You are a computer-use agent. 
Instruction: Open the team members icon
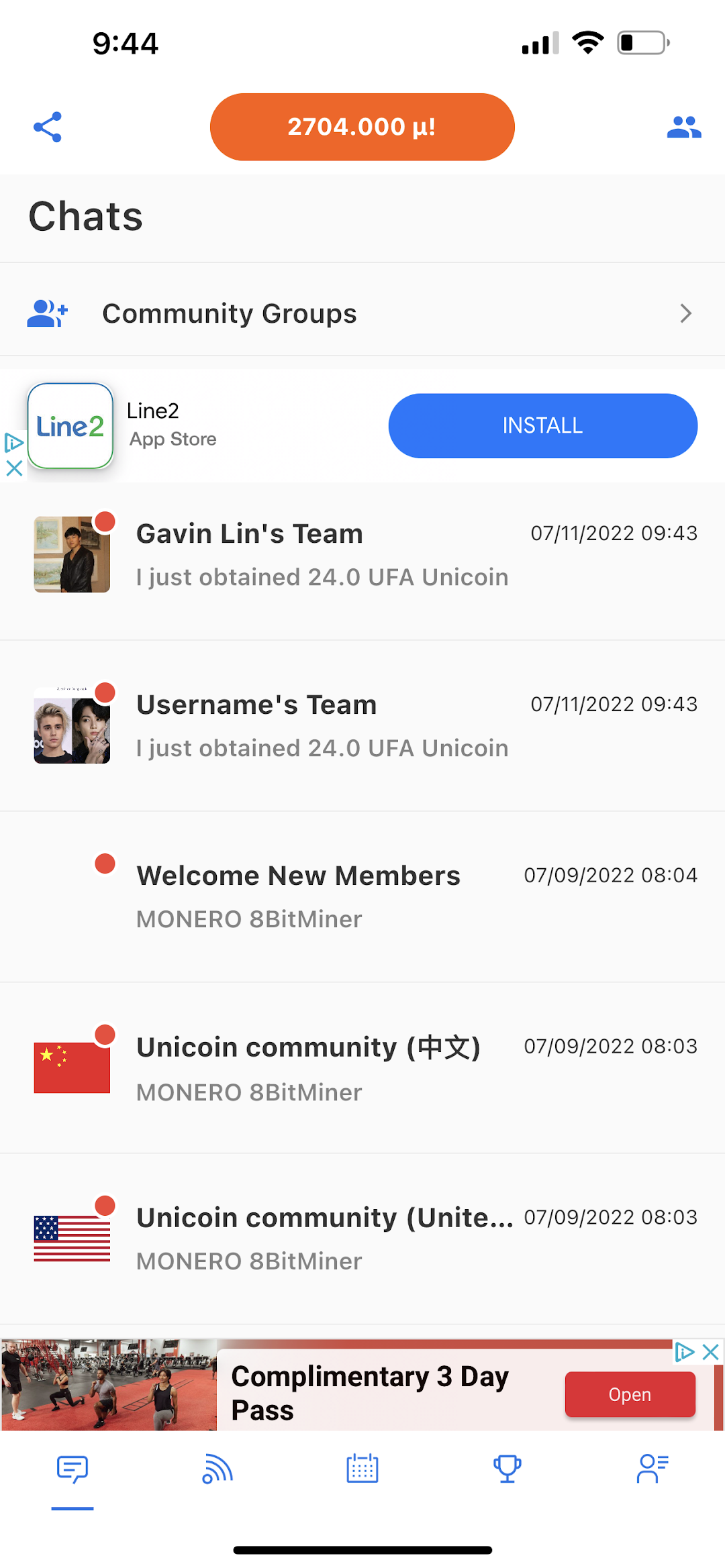(x=684, y=127)
